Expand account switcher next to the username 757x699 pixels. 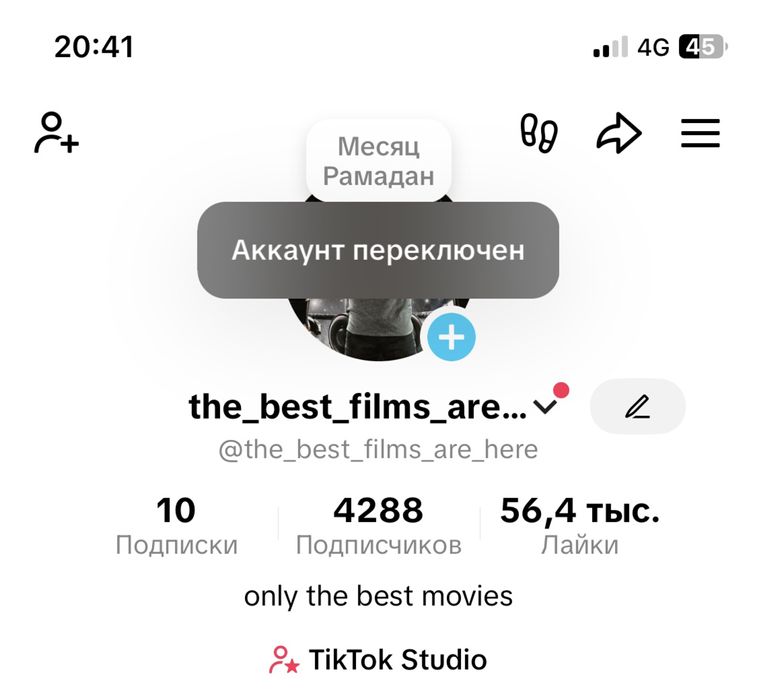pyautogui.click(x=546, y=407)
